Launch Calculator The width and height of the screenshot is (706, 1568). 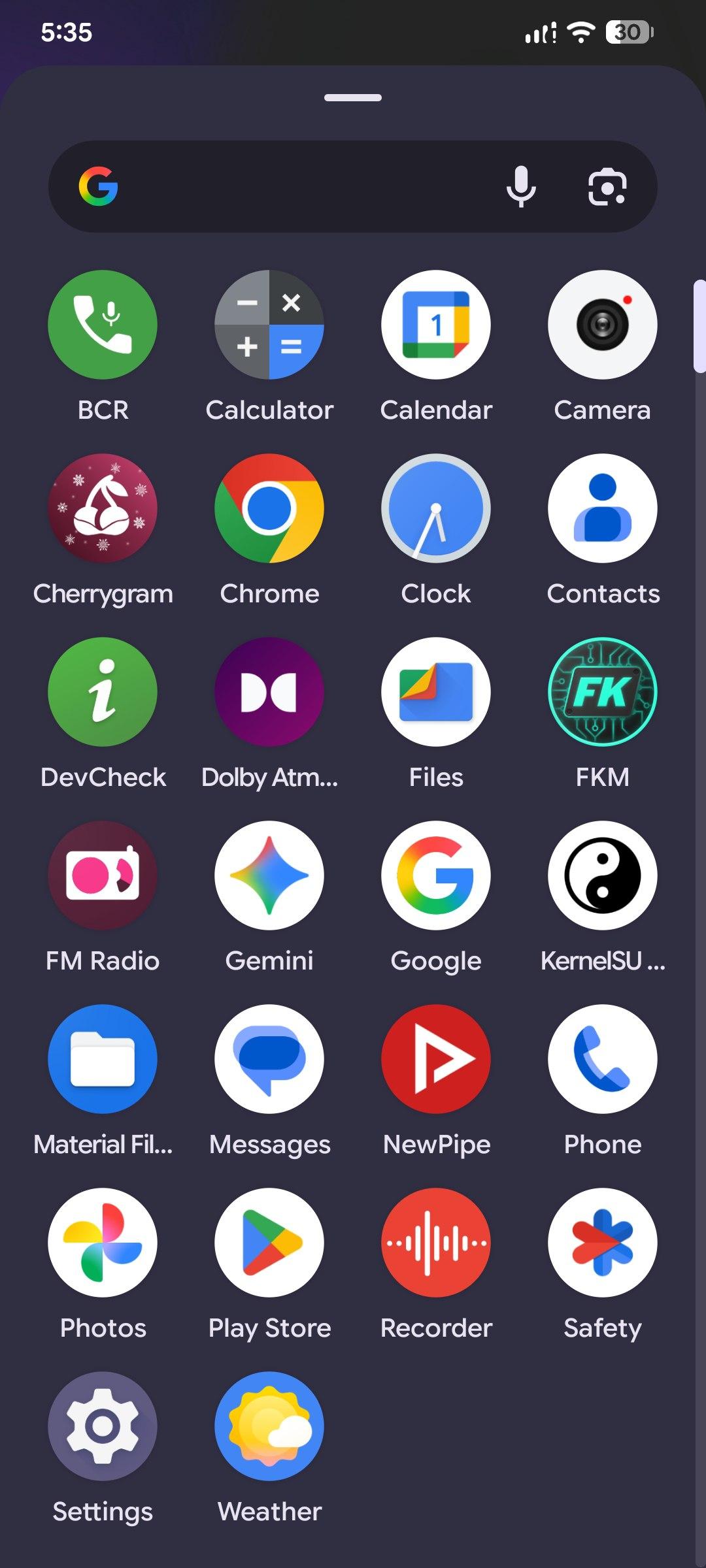(x=269, y=325)
